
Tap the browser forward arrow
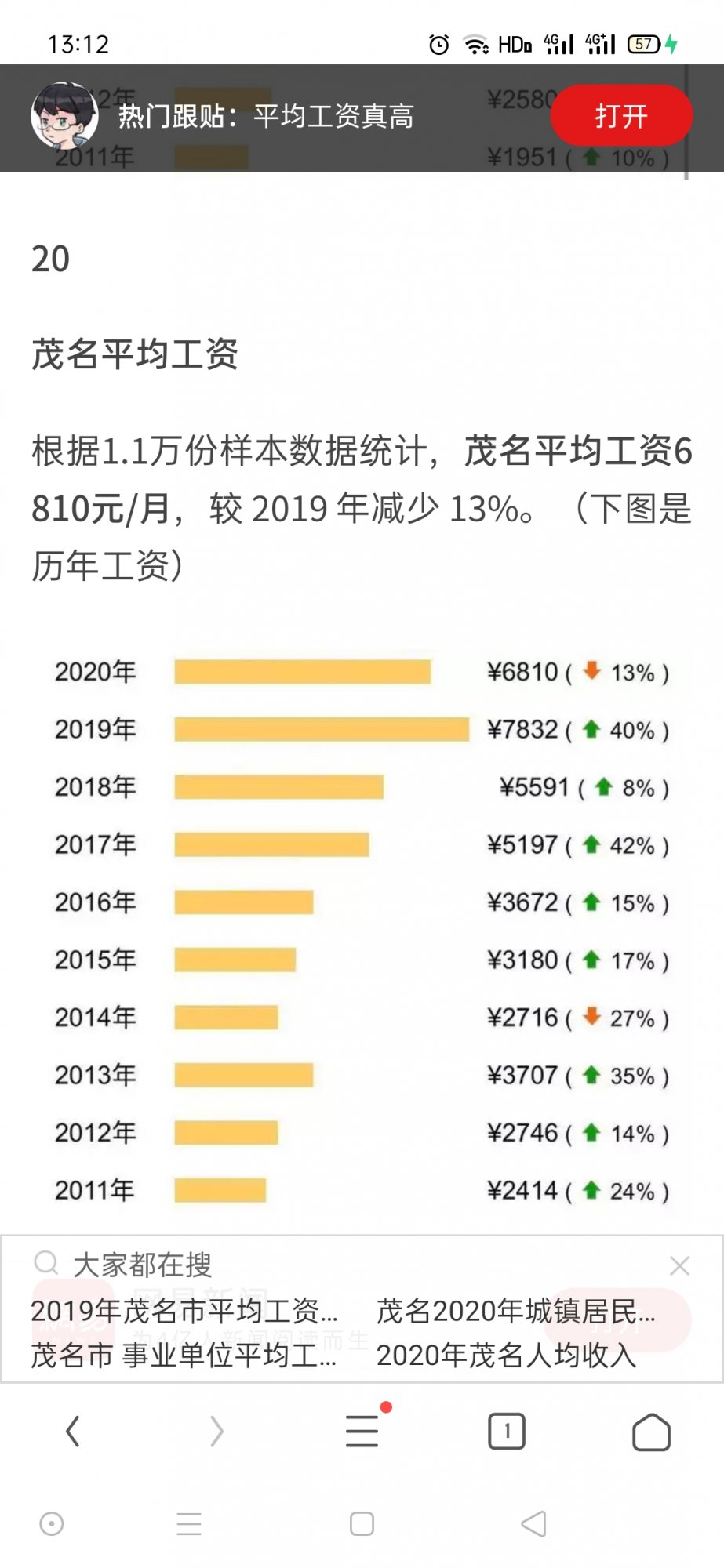click(217, 1432)
